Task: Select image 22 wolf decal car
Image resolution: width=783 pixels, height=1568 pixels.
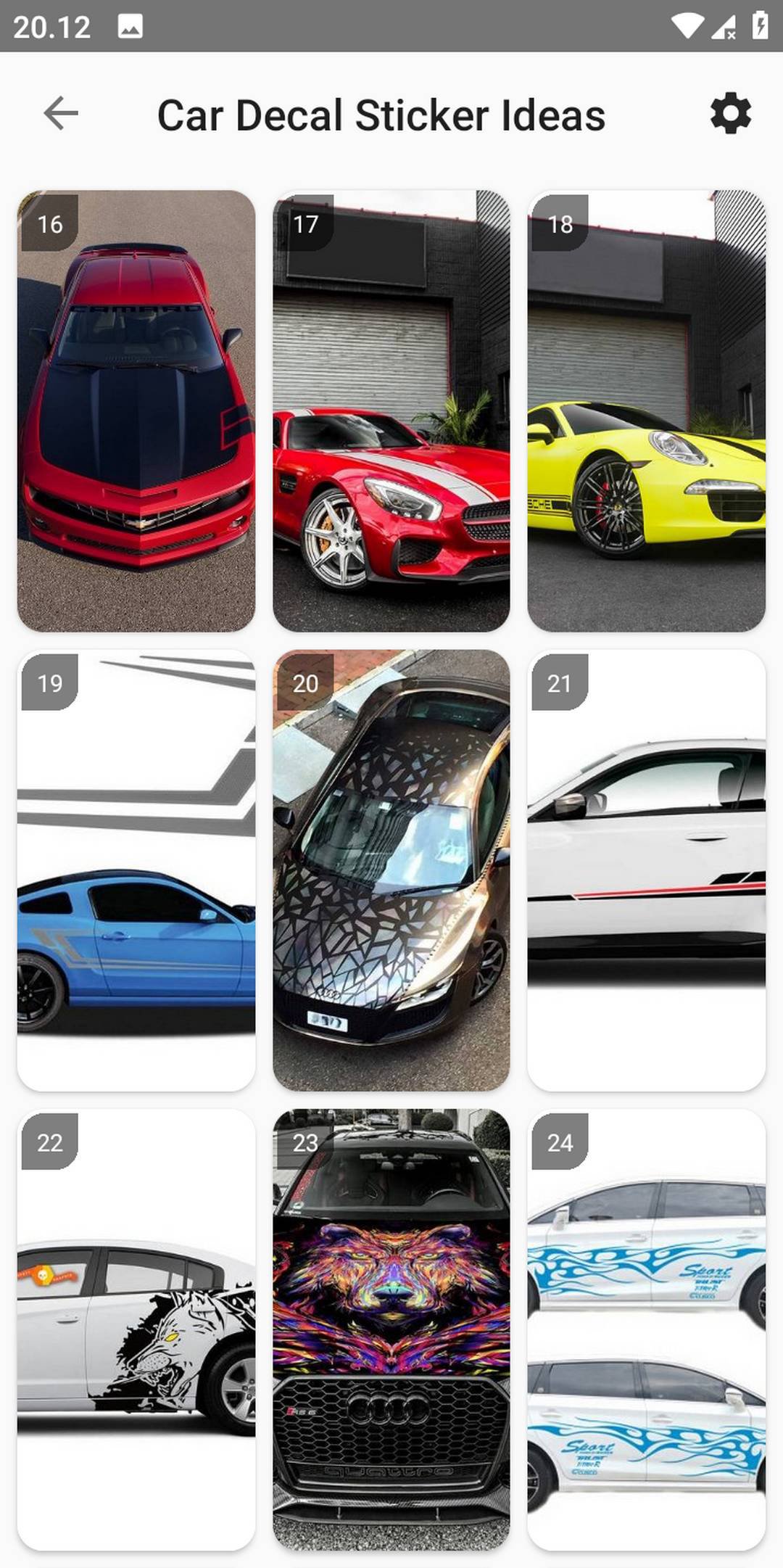Action: point(136,1329)
